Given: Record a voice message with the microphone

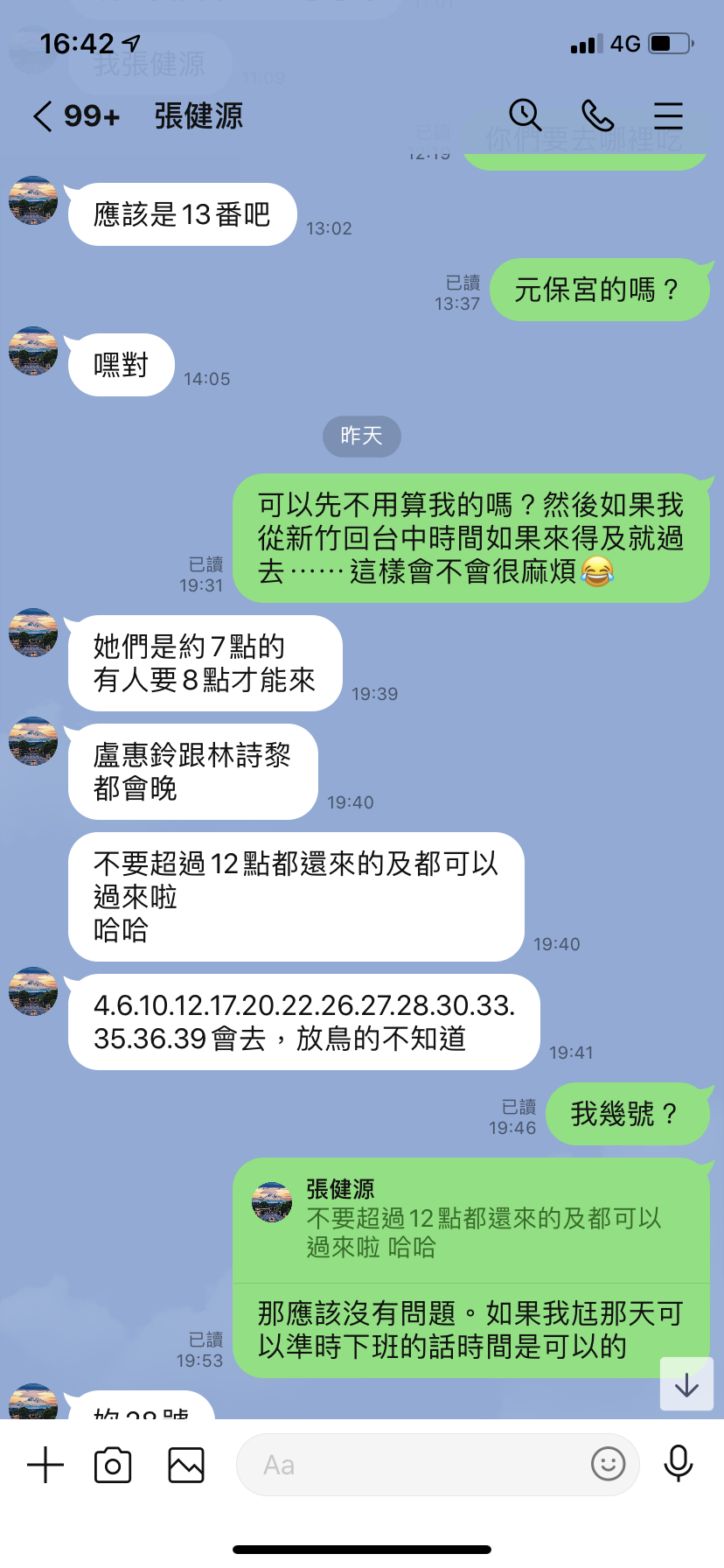Looking at the screenshot, I should pos(679,1463).
